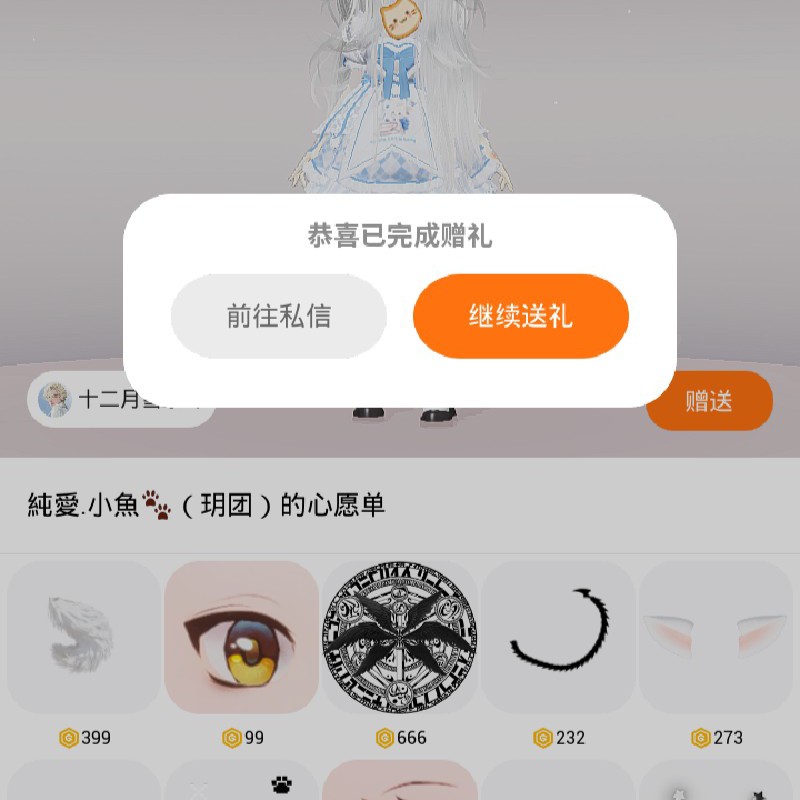The image size is (800, 800).
Task: Choose the black magic circle item priced 666
Action: click(x=399, y=637)
